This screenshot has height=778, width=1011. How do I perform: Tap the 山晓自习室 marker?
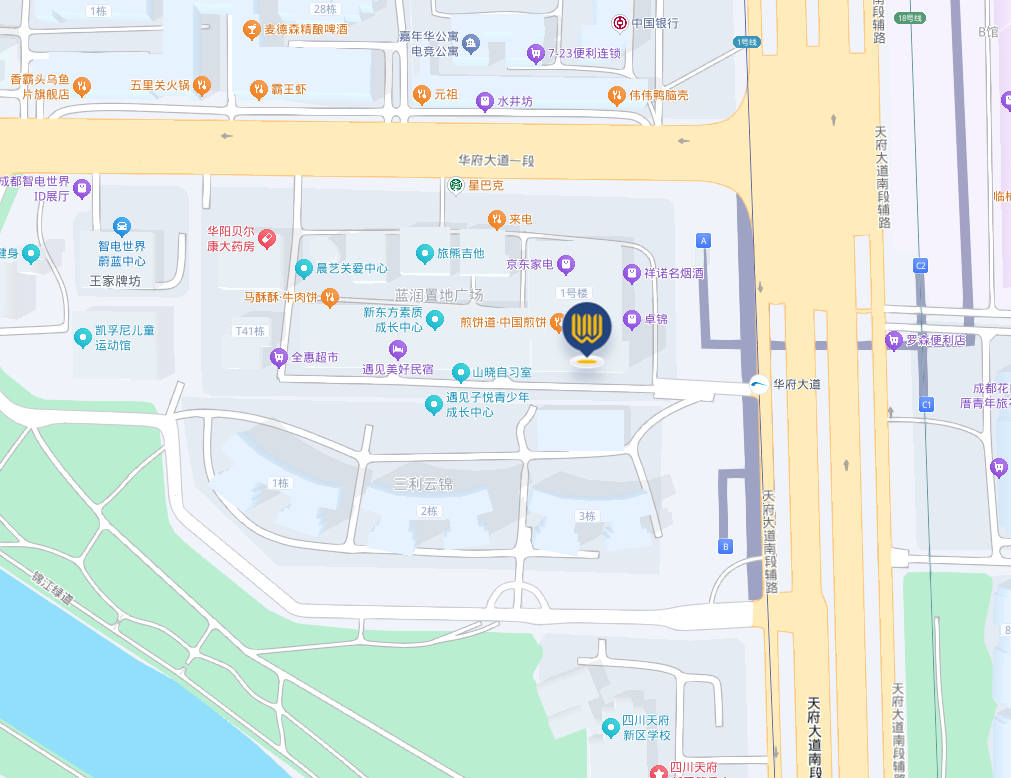click(461, 372)
